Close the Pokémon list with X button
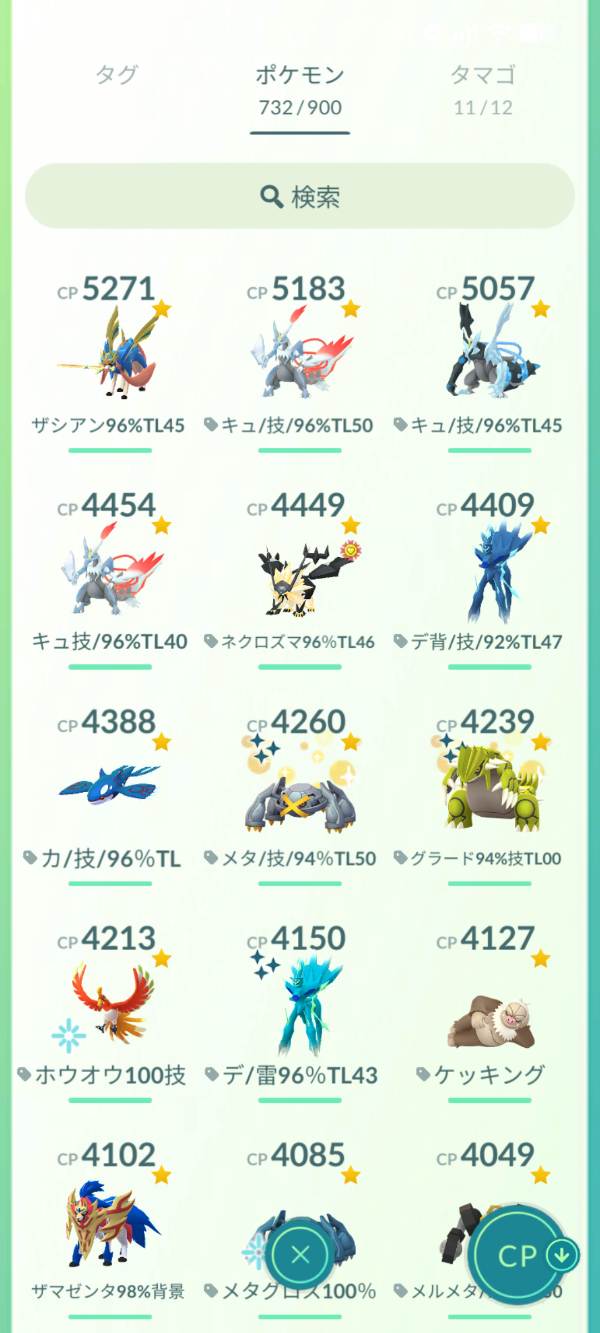 coord(301,1253)
